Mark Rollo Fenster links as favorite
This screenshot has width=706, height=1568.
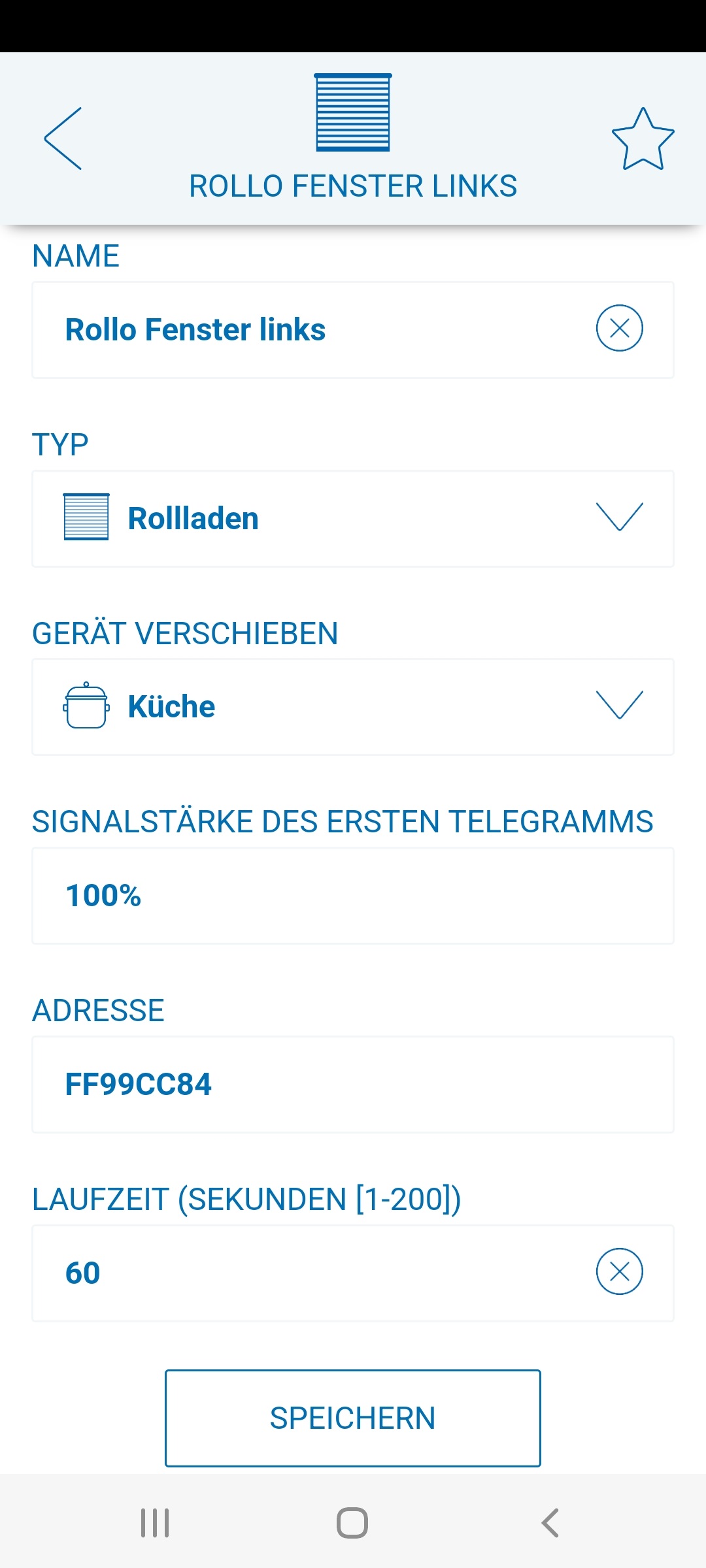pos(643,139)
